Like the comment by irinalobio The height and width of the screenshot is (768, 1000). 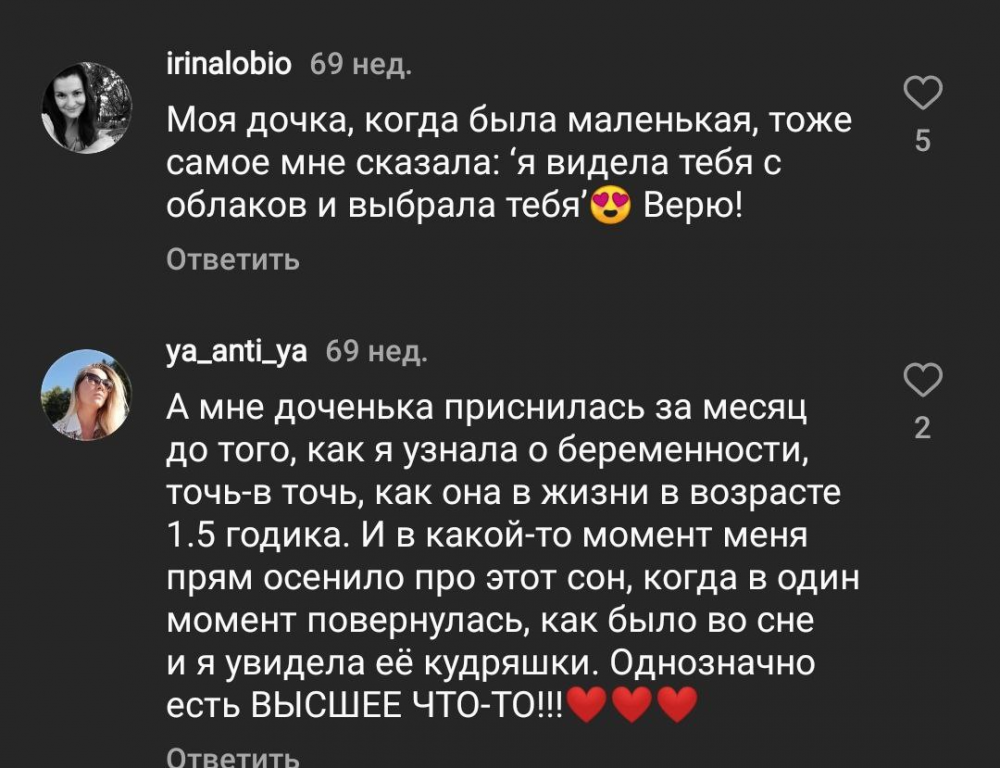(922, 95)
